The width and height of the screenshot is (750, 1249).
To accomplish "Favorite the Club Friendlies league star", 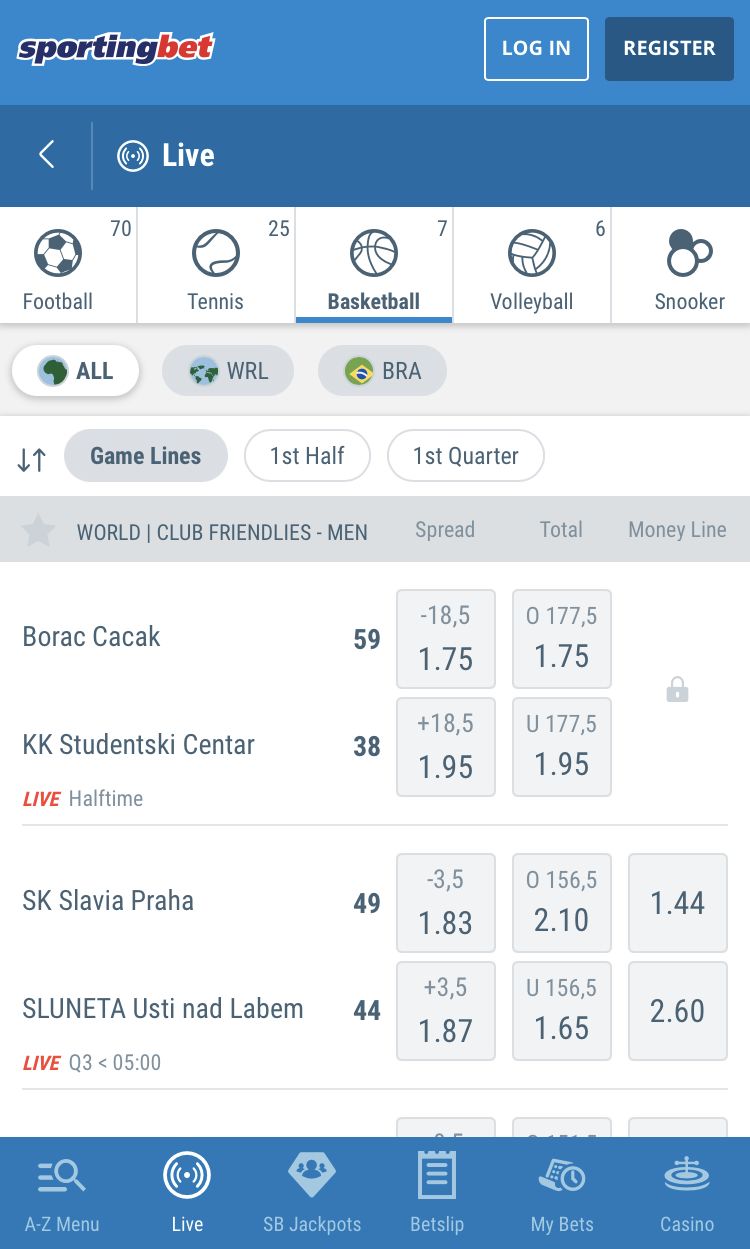I will [38, 531].
